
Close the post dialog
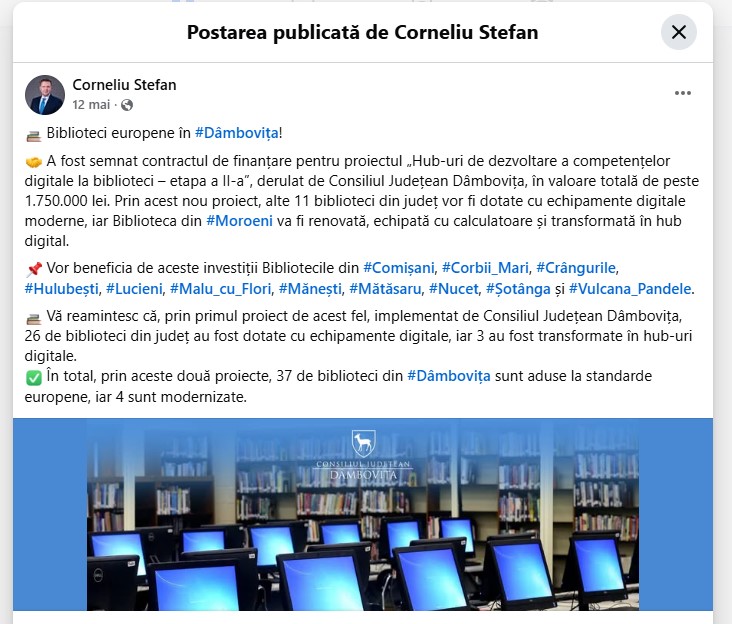(x=678, y=32)
